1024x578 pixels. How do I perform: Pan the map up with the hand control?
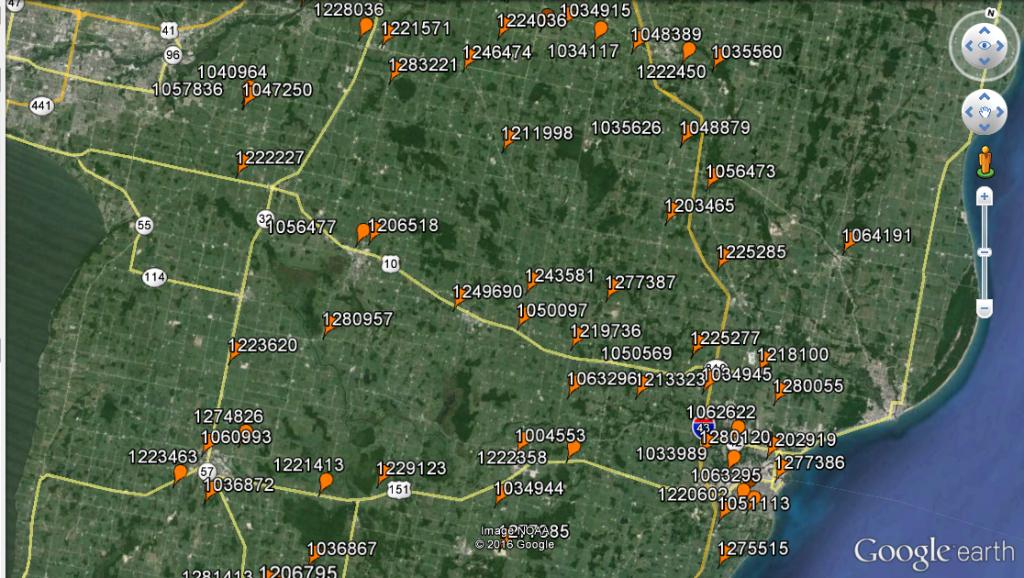tap(985, 97)
